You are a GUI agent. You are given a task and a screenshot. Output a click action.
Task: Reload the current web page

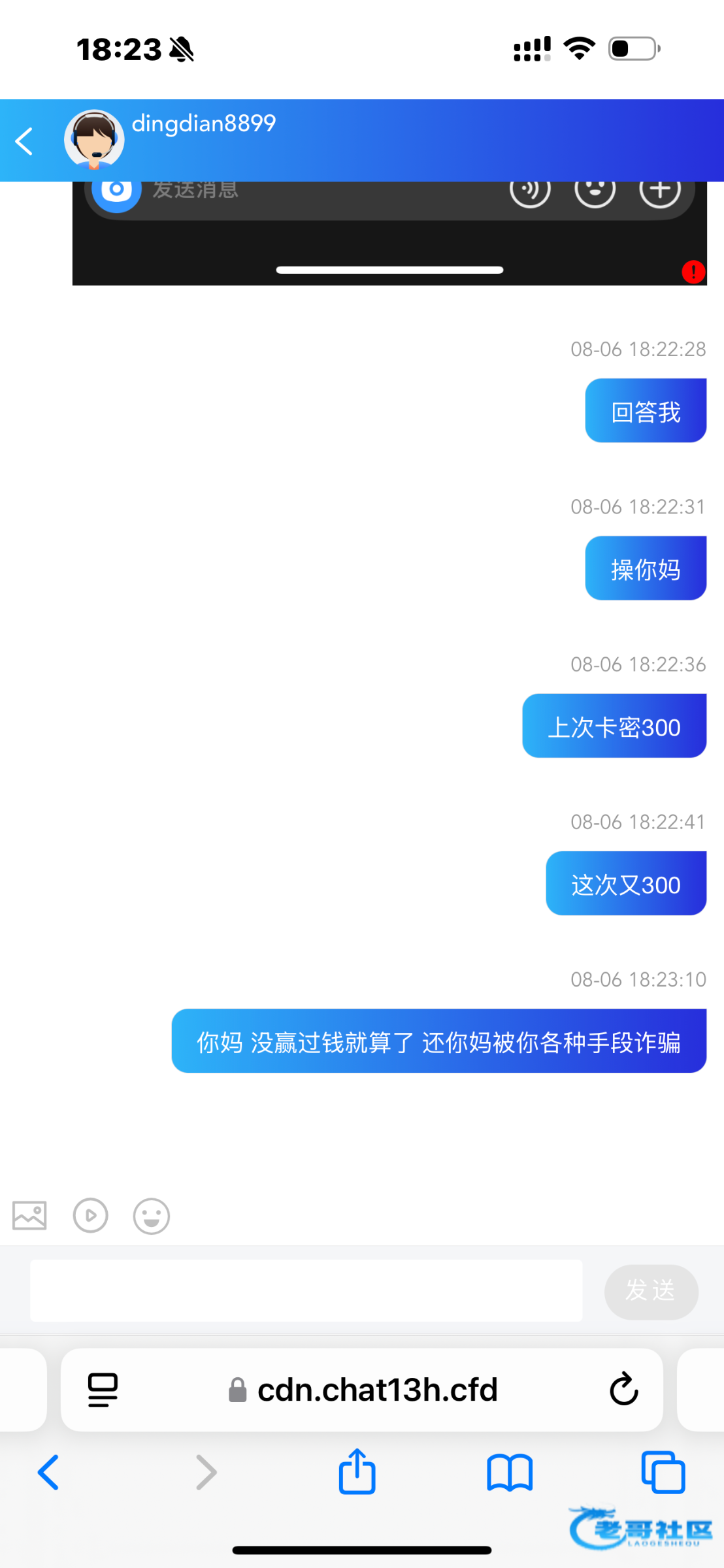click(x=623, y=1389)
